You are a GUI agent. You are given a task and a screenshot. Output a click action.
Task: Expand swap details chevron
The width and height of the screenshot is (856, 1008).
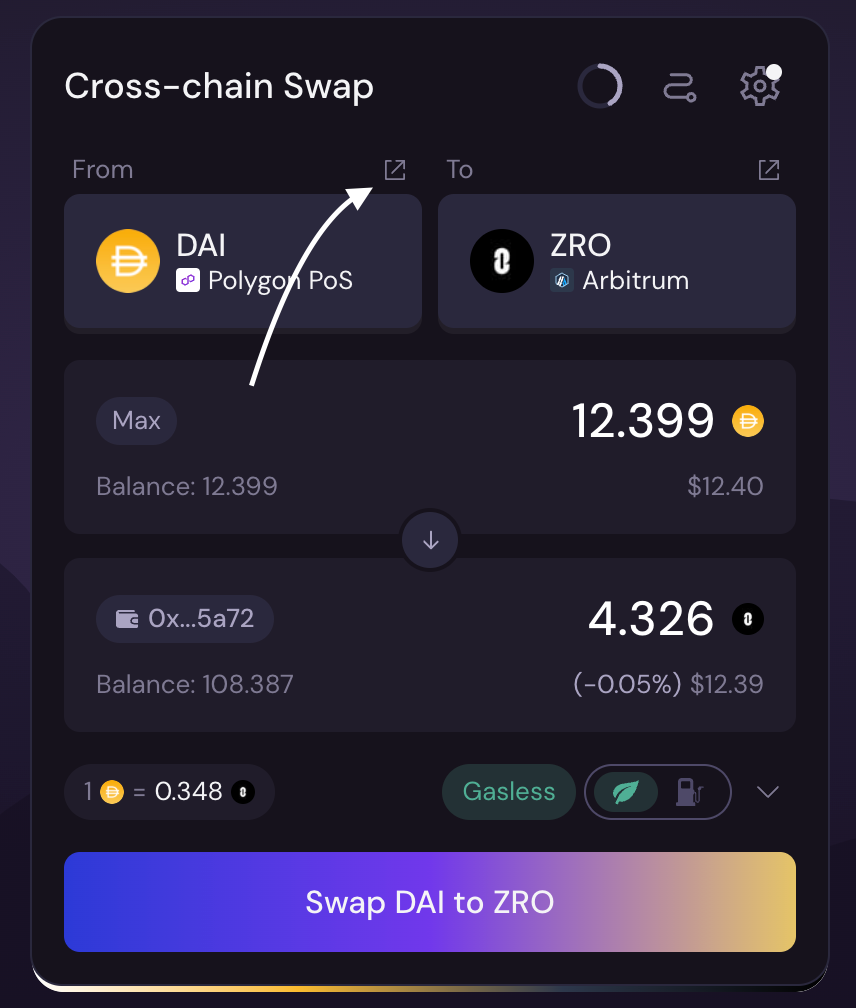[x=767, y=792]
